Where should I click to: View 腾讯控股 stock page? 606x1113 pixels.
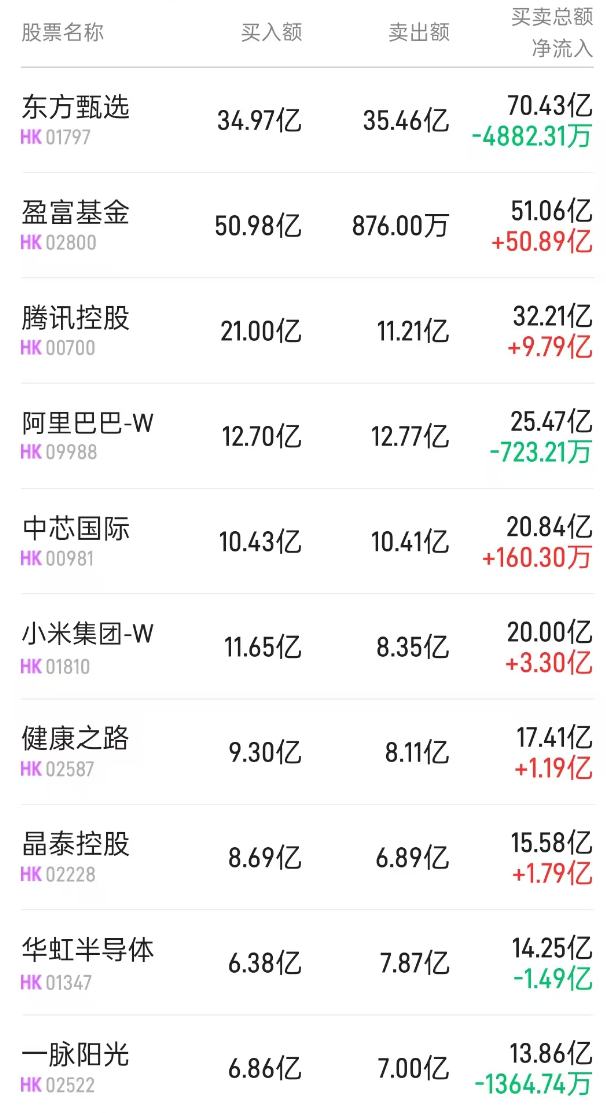pyautogui.click(x=76, y=319)
